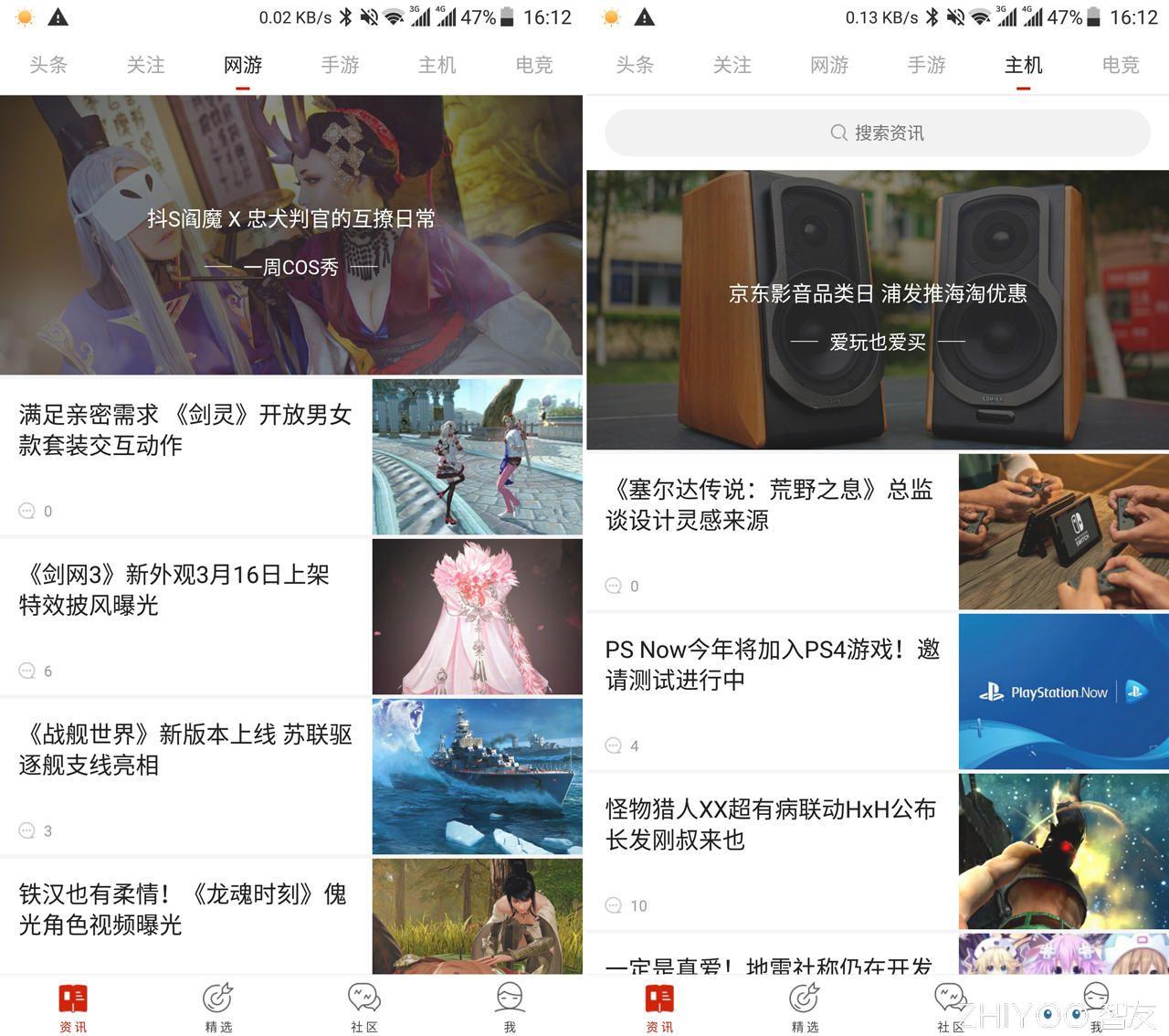Open the 搜索资讯 search box
1169x1036 pixels.
pos(877,133)
